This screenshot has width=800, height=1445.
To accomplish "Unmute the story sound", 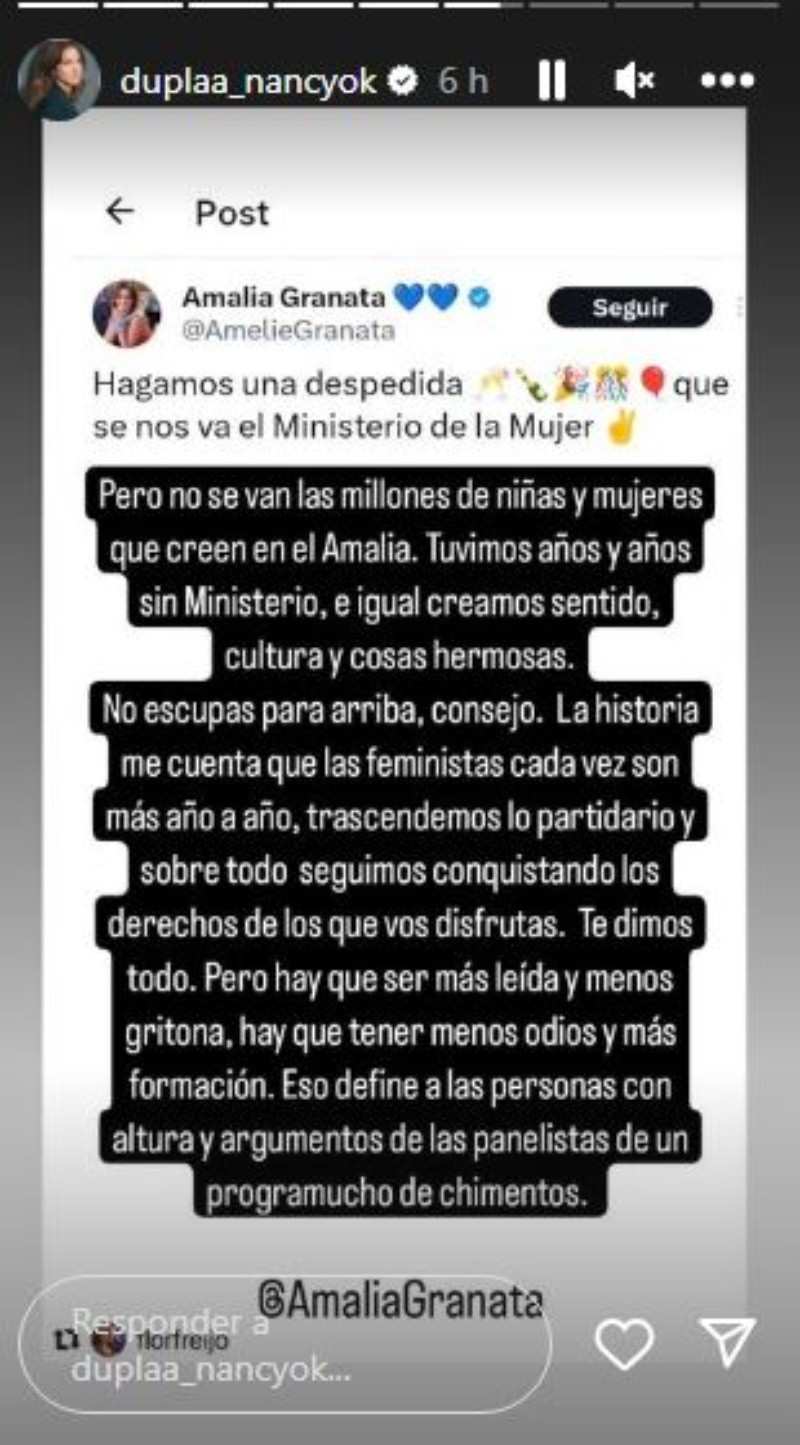I will tap(635, 80).
